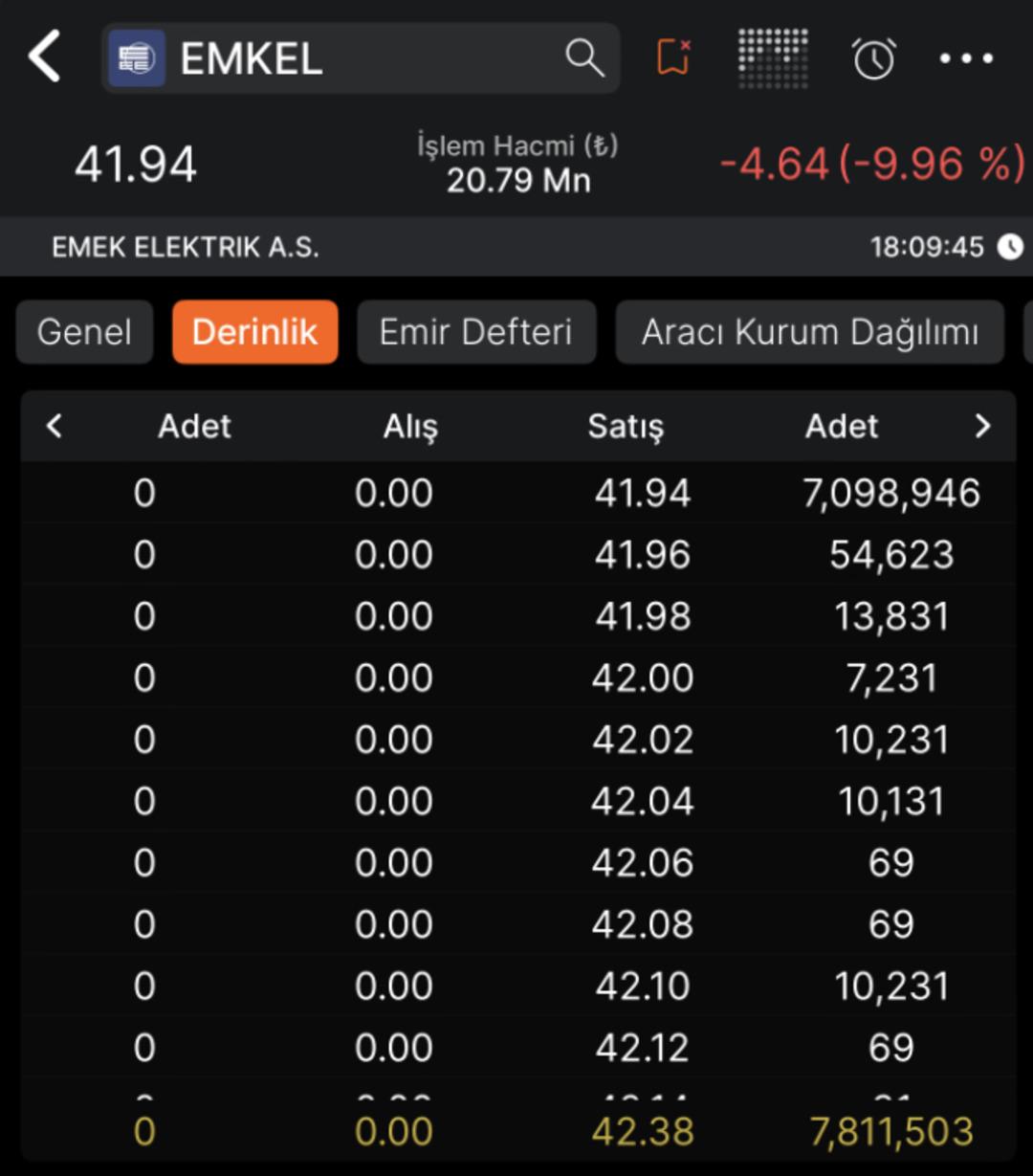Tap the orange bookmark watchlist icon

[x=673, y=57]
